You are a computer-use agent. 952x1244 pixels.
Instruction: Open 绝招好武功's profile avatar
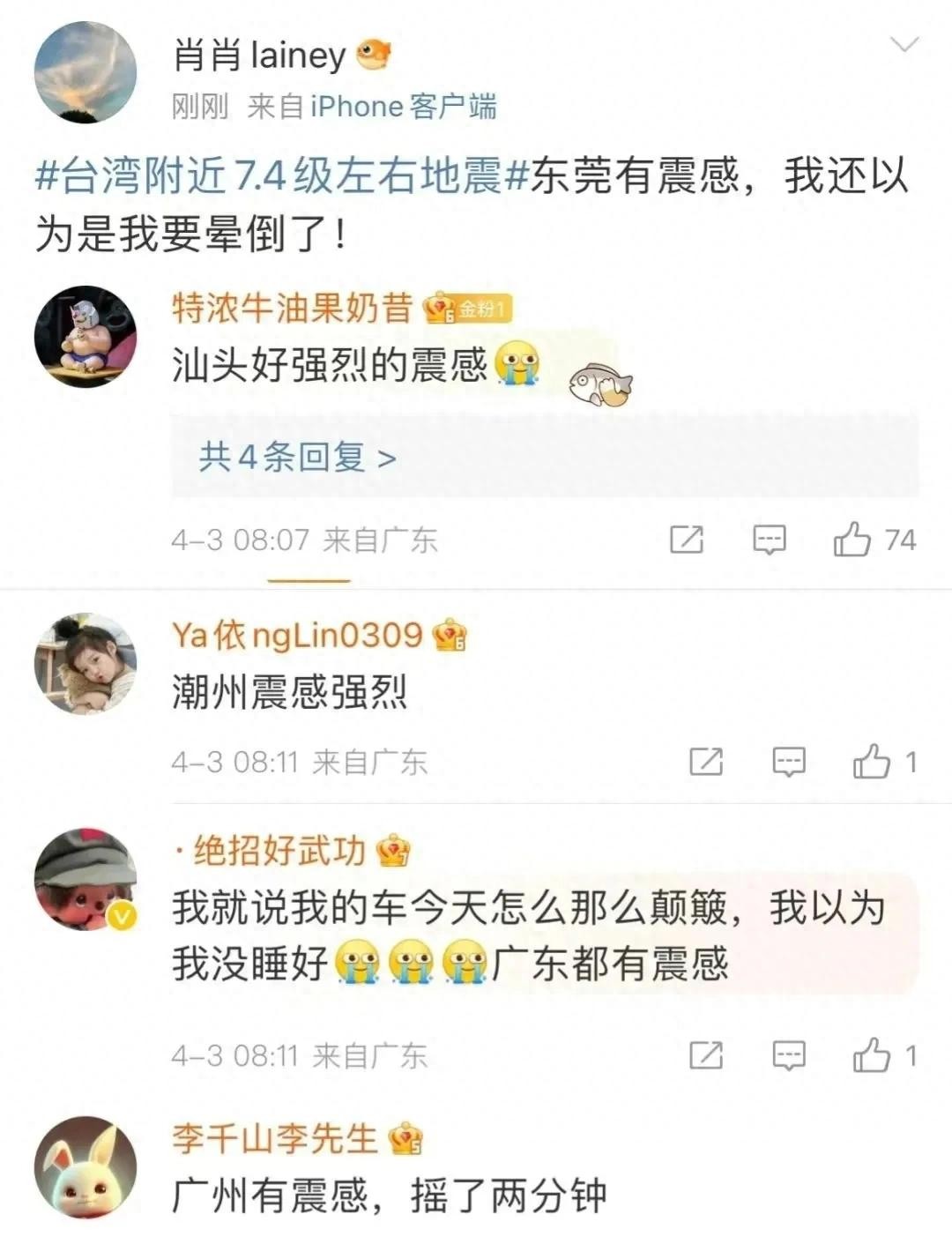click(x=86, y=879)
